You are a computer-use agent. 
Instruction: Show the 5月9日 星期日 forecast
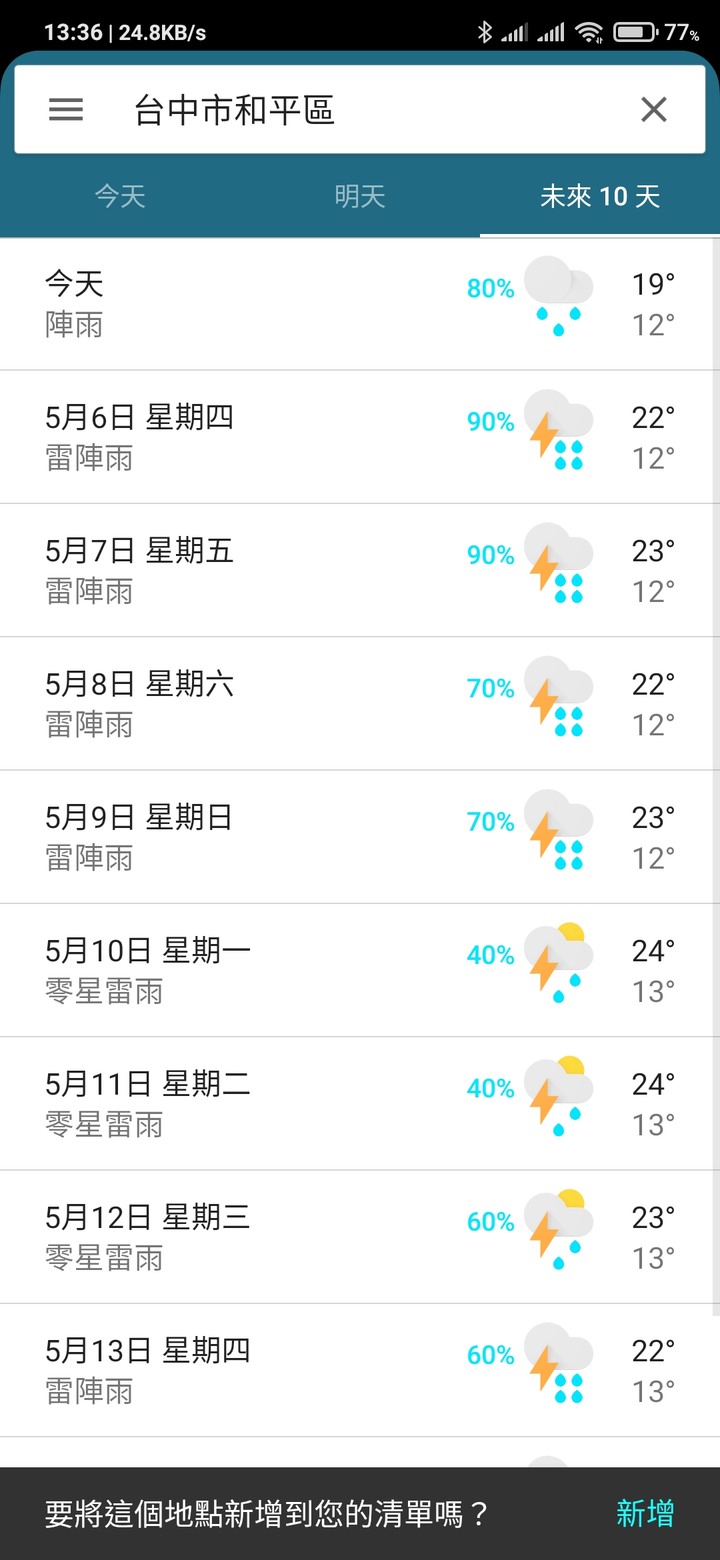[358, 837]
